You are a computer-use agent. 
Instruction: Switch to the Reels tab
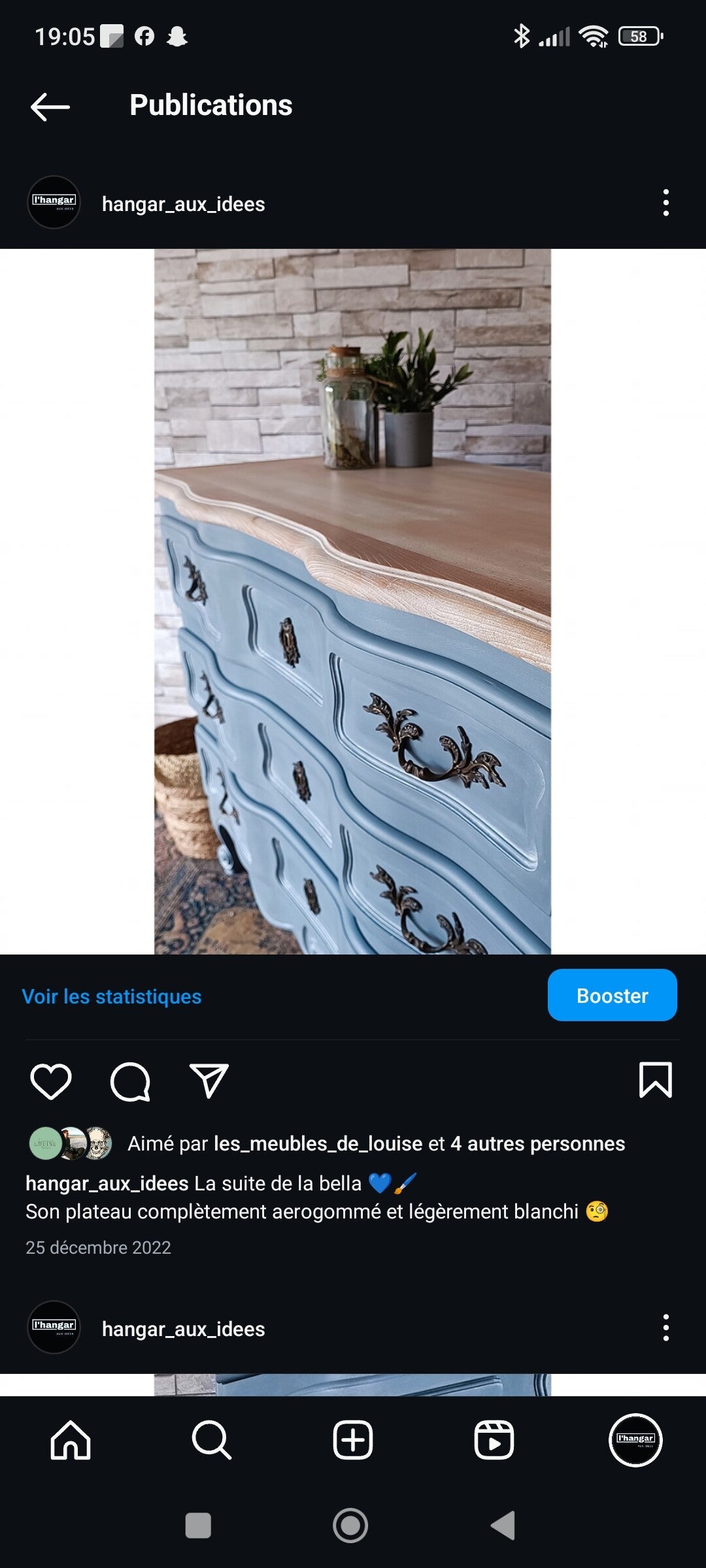[x=494, y=1440]
